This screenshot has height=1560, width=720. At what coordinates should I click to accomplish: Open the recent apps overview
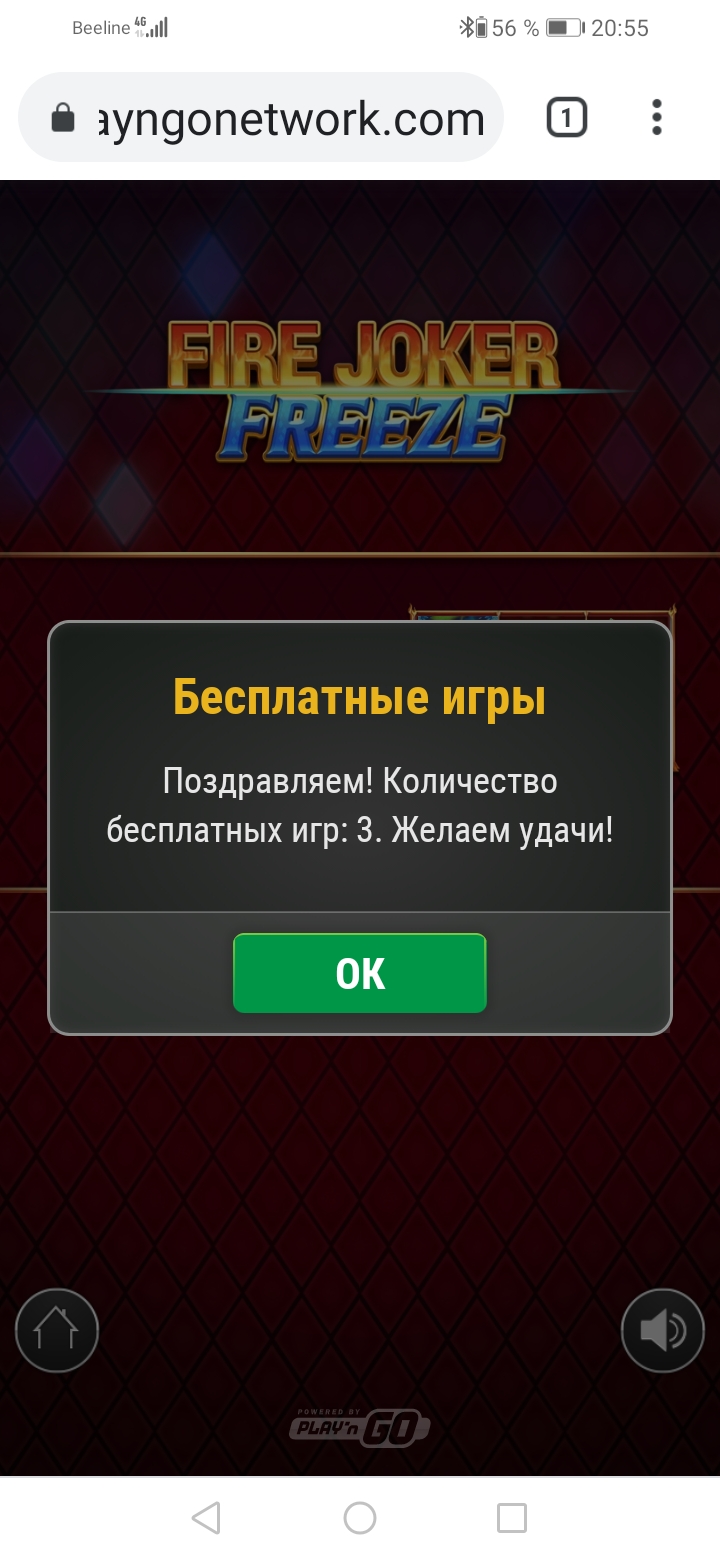[x=511, y=1518]
